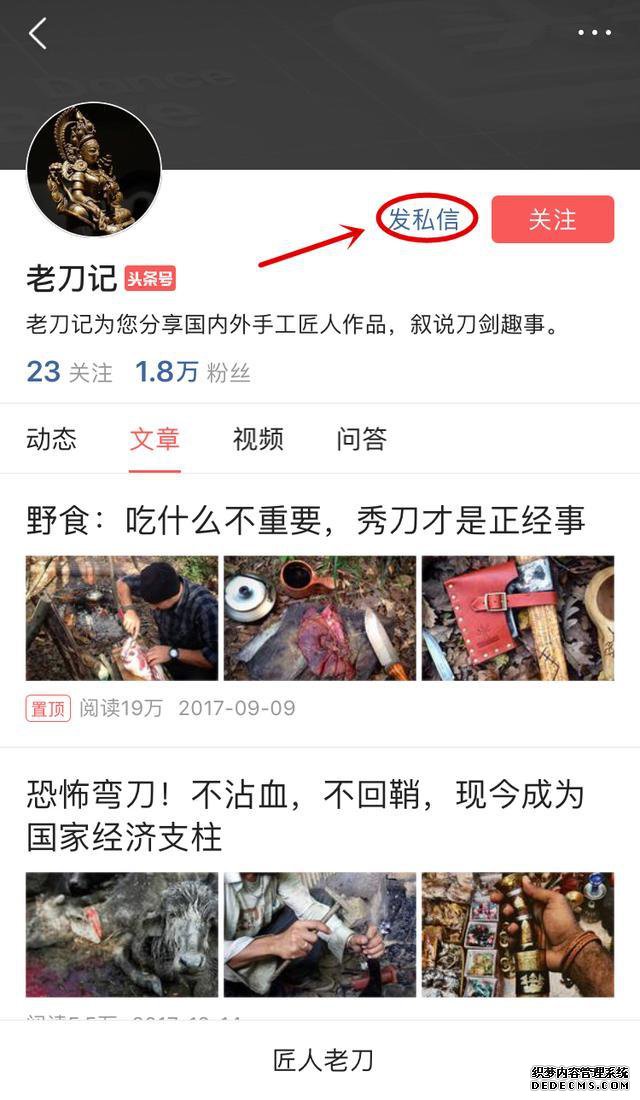Screen dimensions: 640x1100
Task: Go back using the top-left arrow
Action: (38, 33)
